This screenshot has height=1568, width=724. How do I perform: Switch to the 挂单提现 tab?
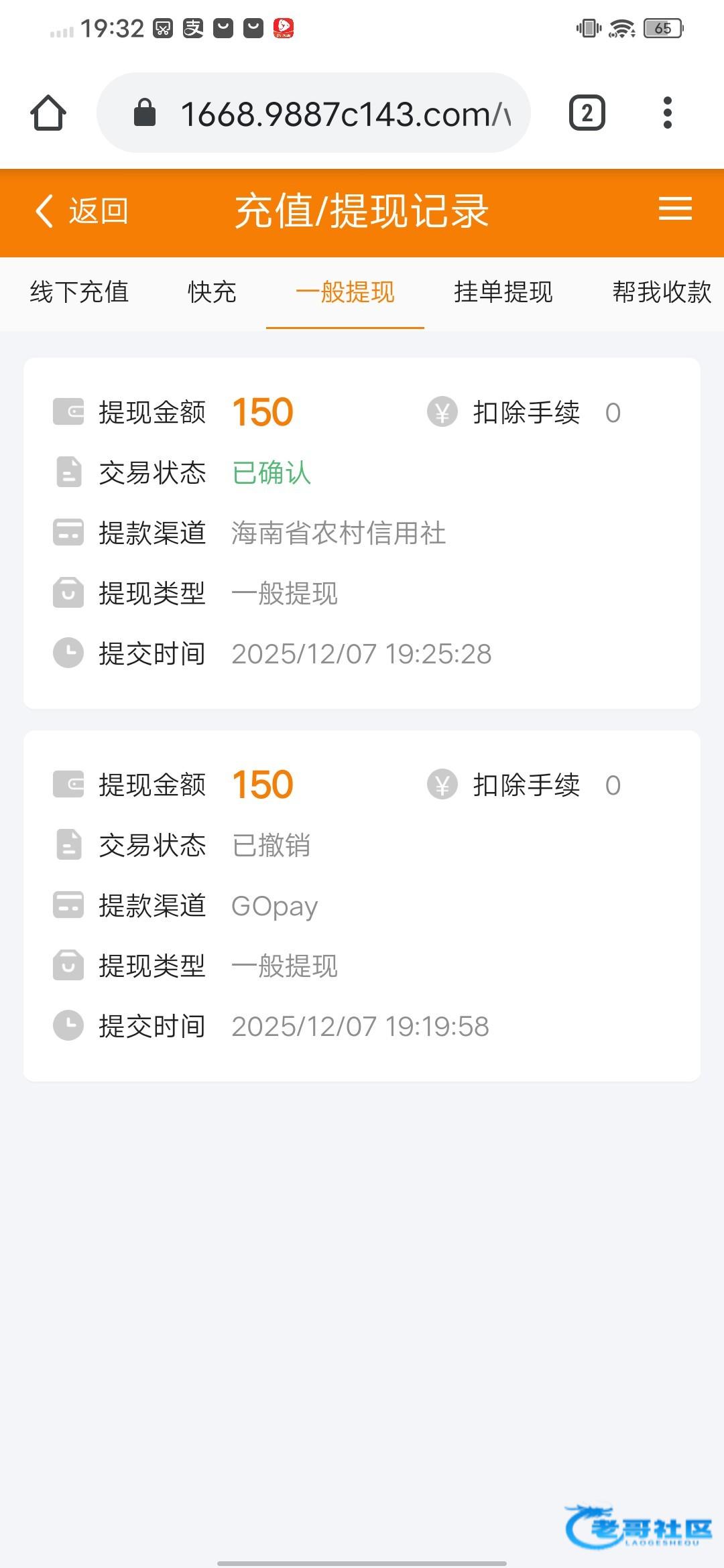(503, 292)
